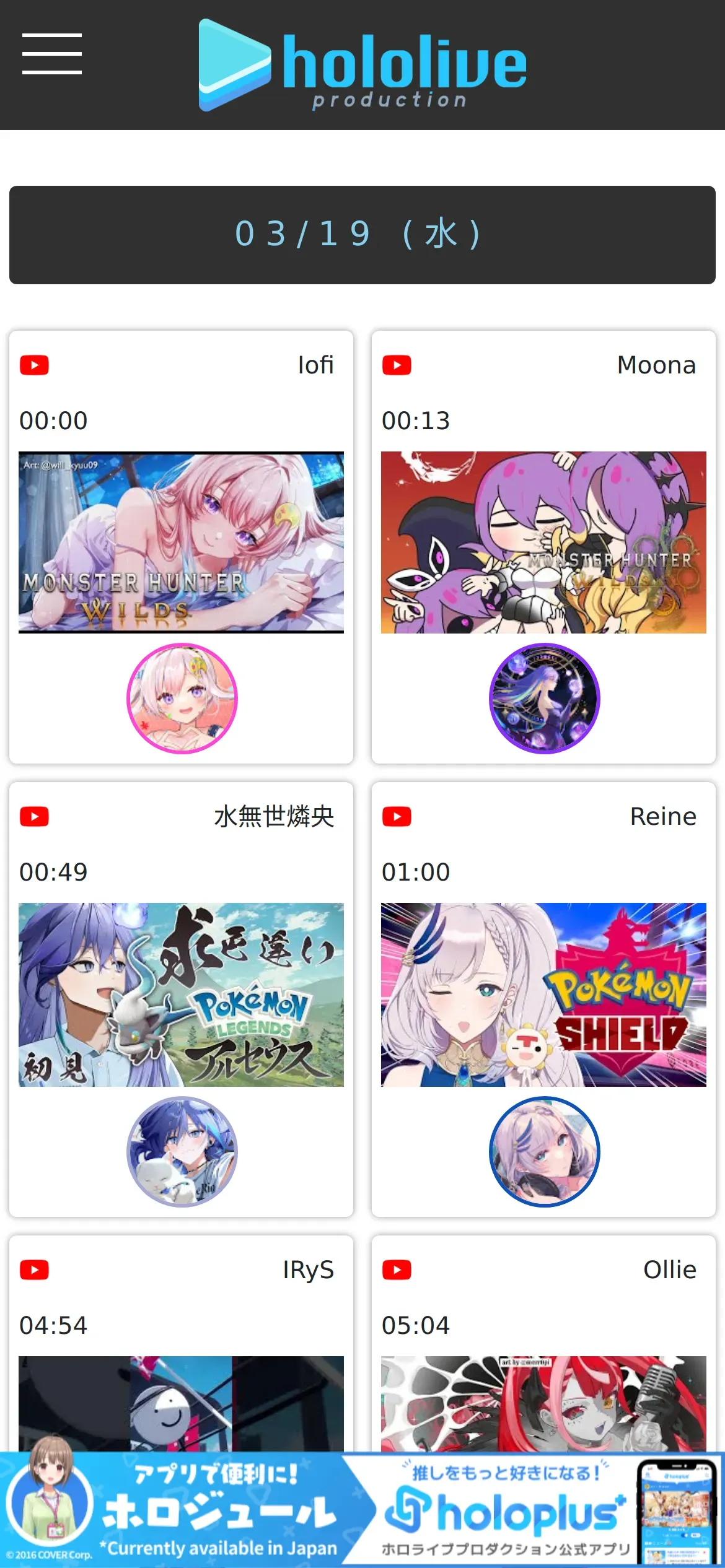The image size is (725, 1568).
Task: Go to the hololive production home logo
Action: pos(362,65)
